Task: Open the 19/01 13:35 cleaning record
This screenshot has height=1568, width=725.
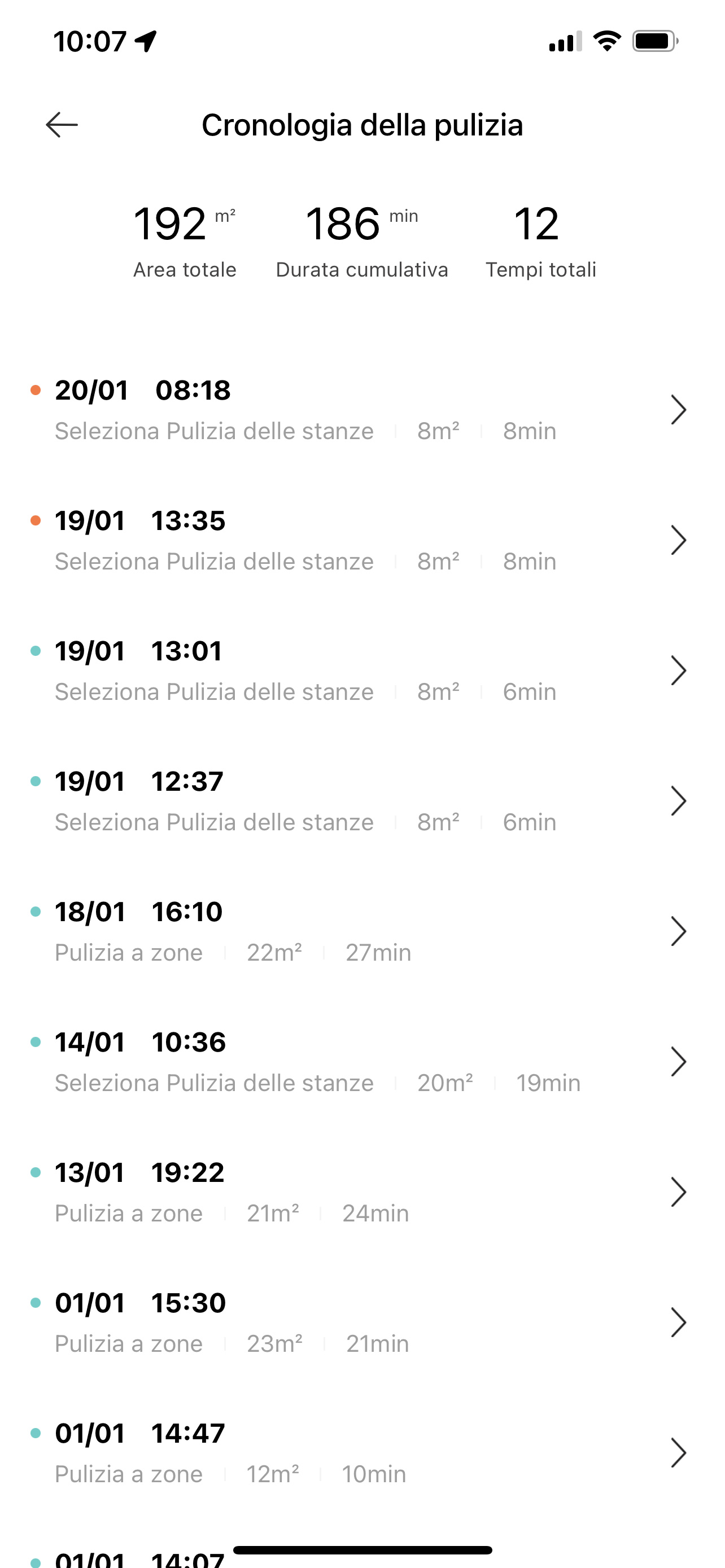Action: [x=362, y=541]
